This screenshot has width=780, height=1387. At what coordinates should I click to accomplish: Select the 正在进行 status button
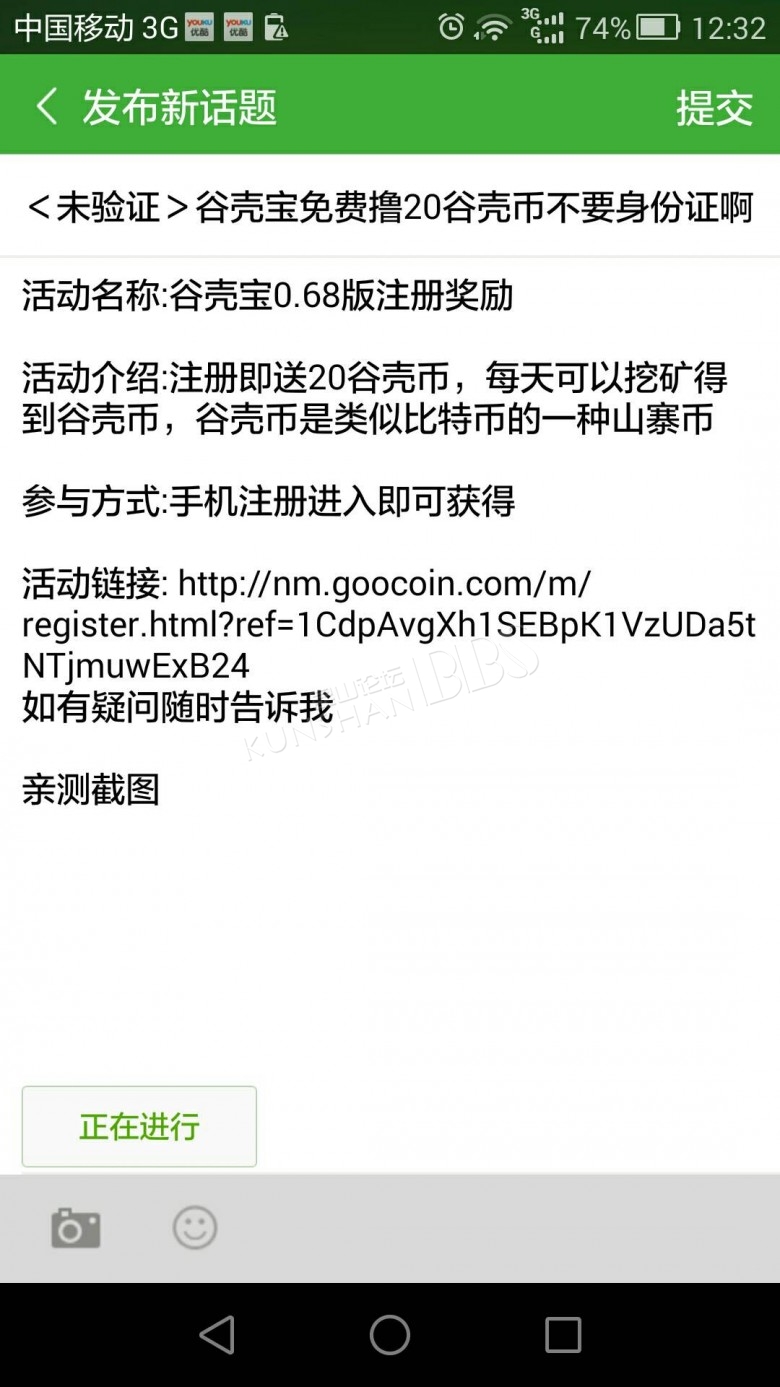point(139,1126)
